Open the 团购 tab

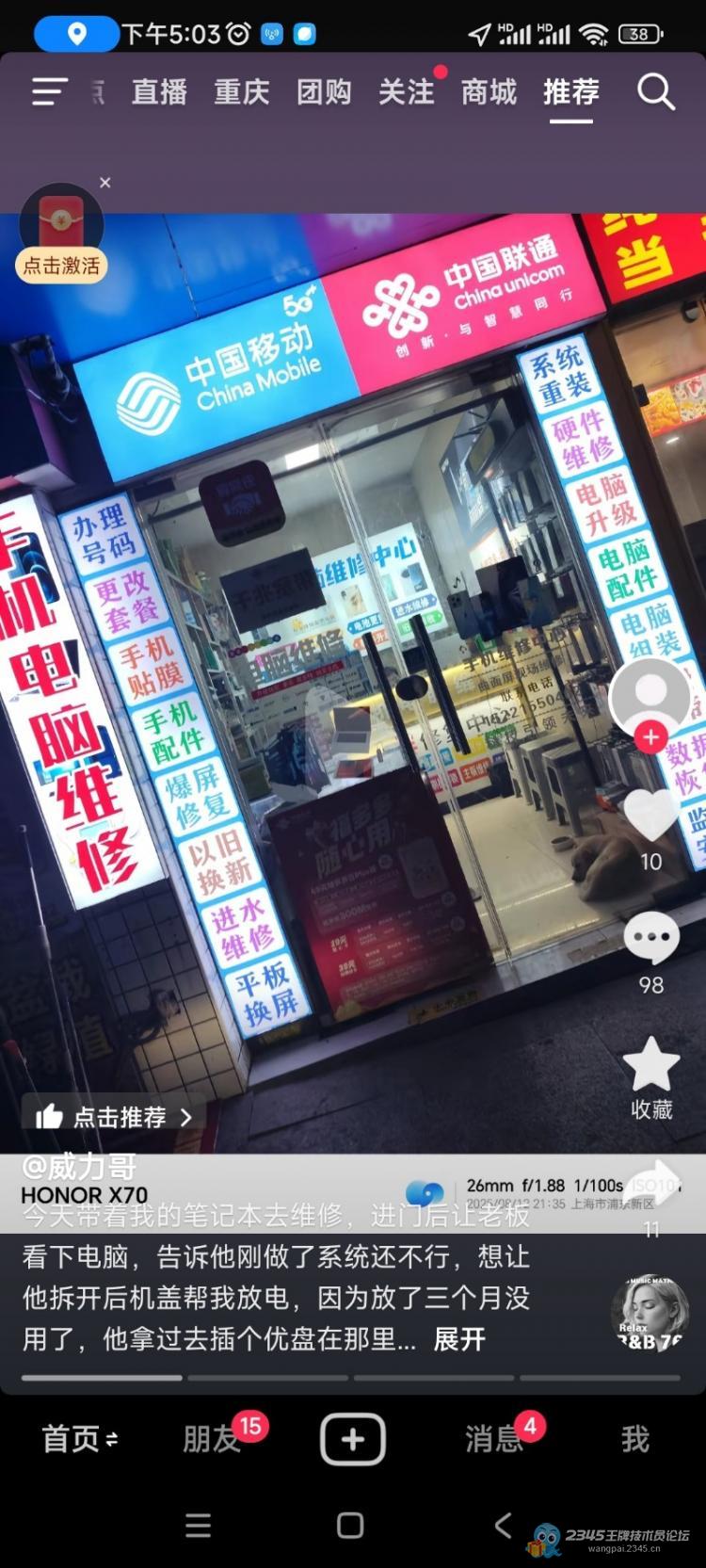pos(324,91)
